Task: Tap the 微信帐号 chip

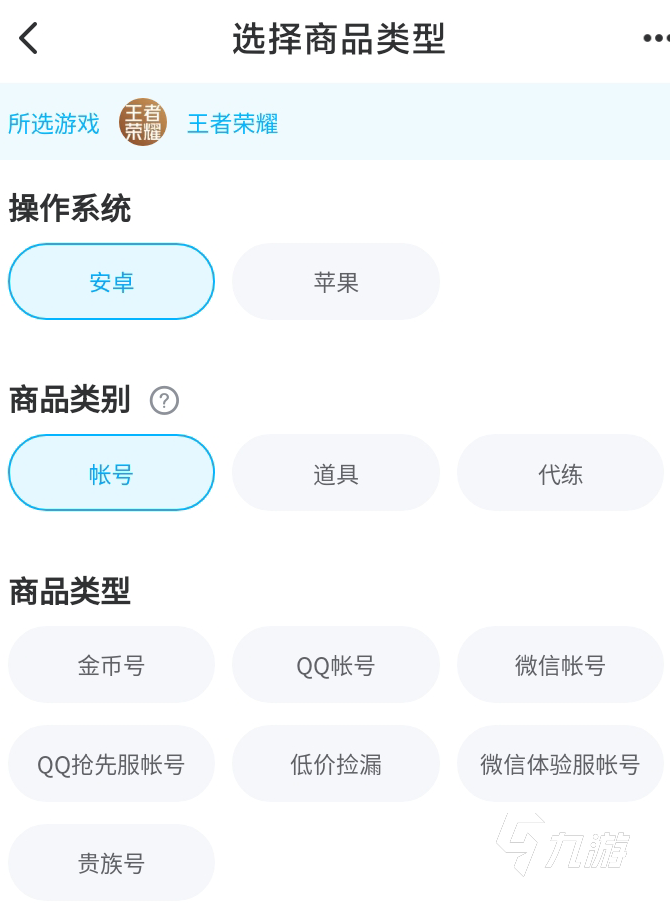Action: (x=560, y=665)
